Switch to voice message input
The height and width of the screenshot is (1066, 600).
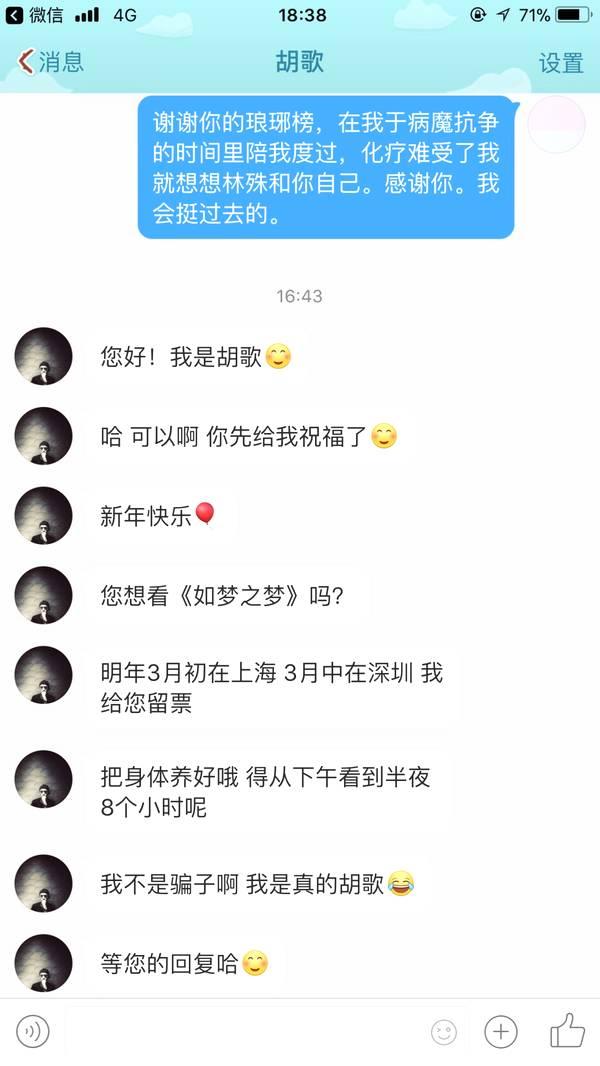point(32,1031)
